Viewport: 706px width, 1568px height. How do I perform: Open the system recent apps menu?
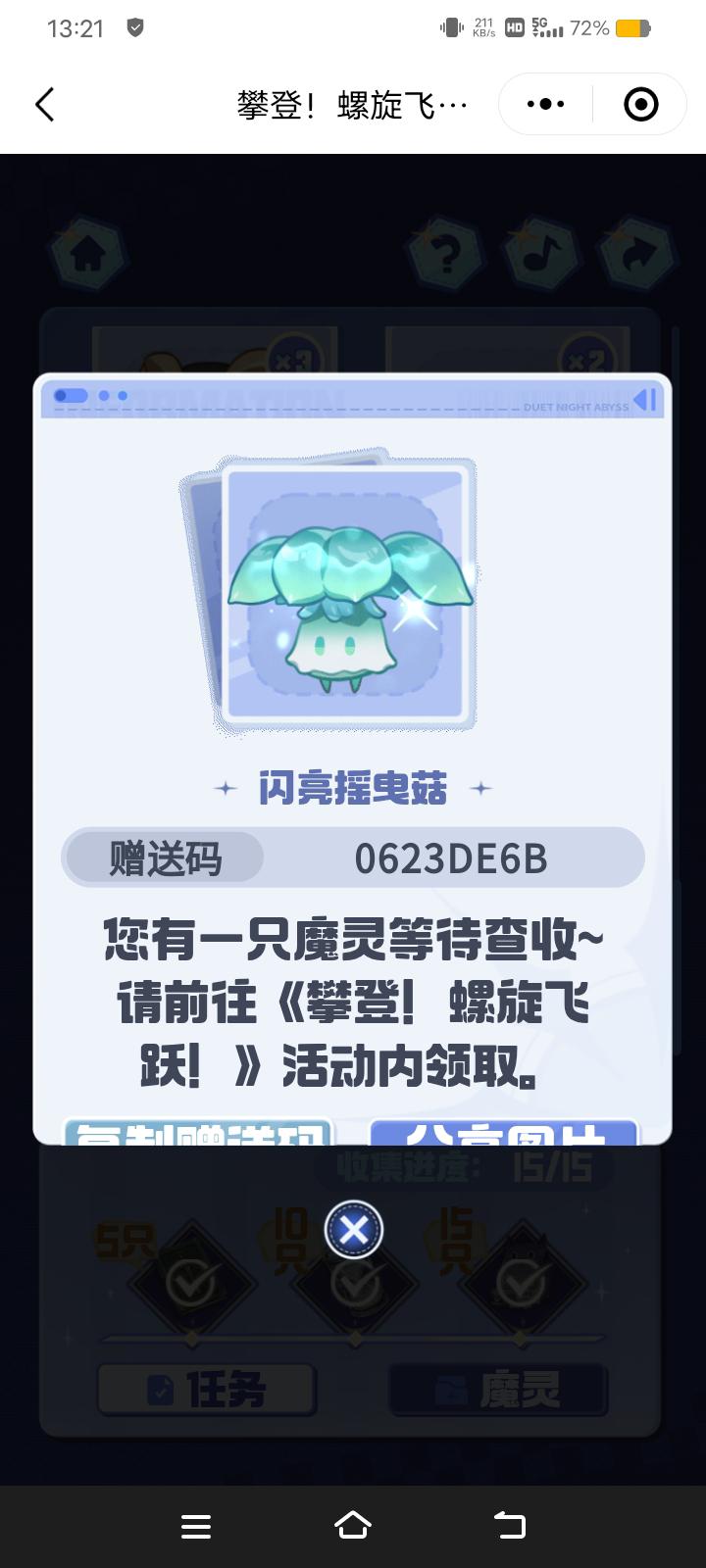coord(196,1525)
